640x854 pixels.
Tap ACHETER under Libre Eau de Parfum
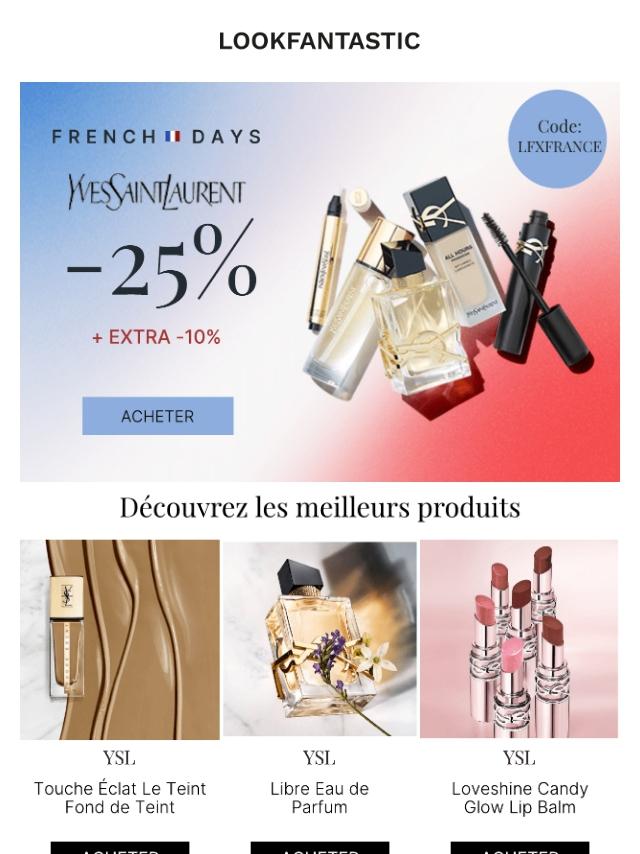click(x=320, y=848)
